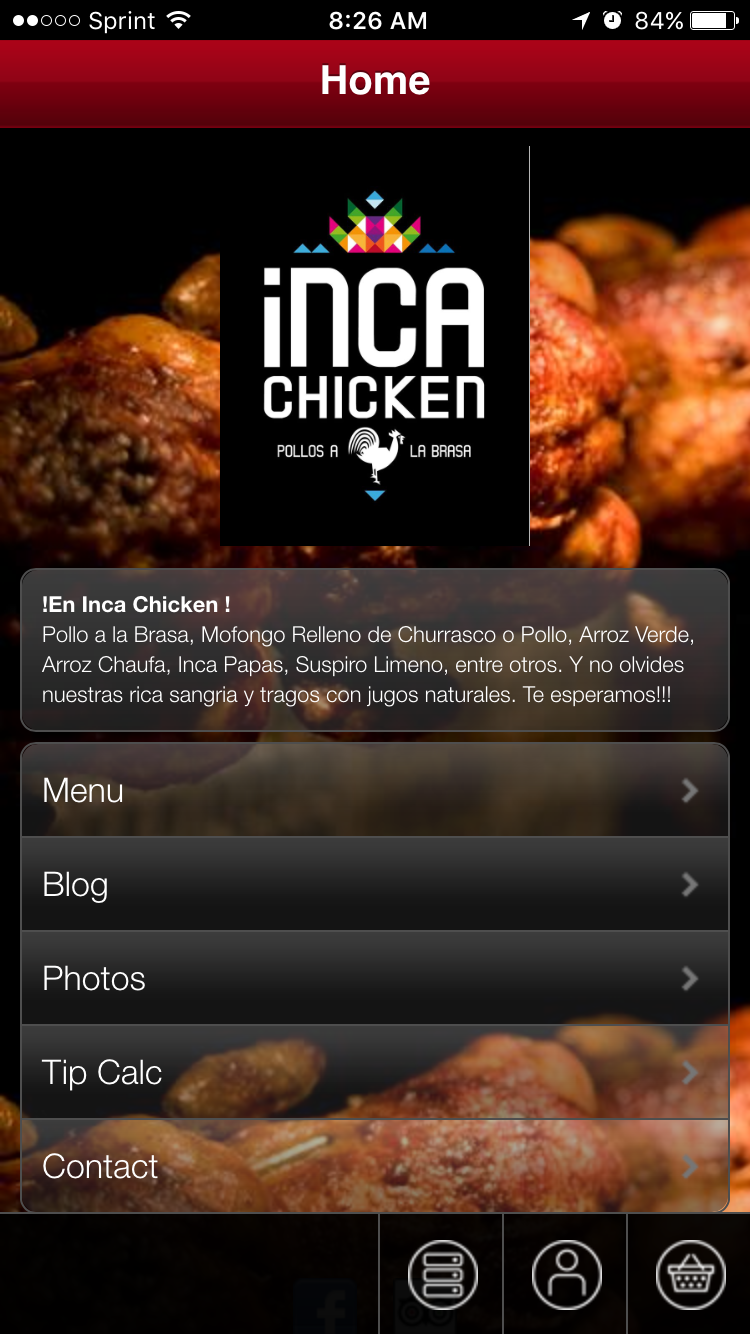
Task: View the Photos section
Action: tap(375, 978)
